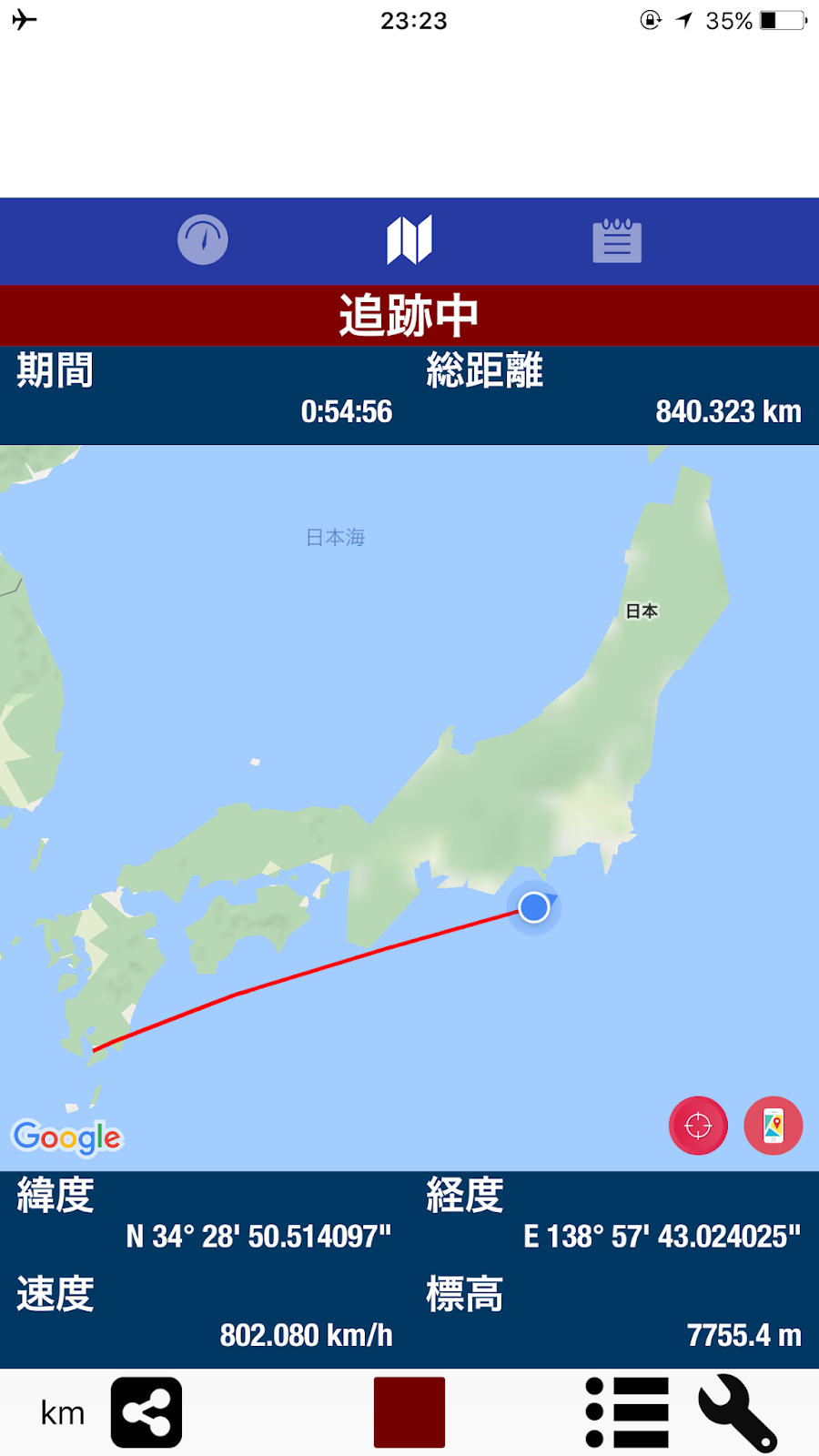
Task: Open the recorded tracks list
Action: point(628,1413)
